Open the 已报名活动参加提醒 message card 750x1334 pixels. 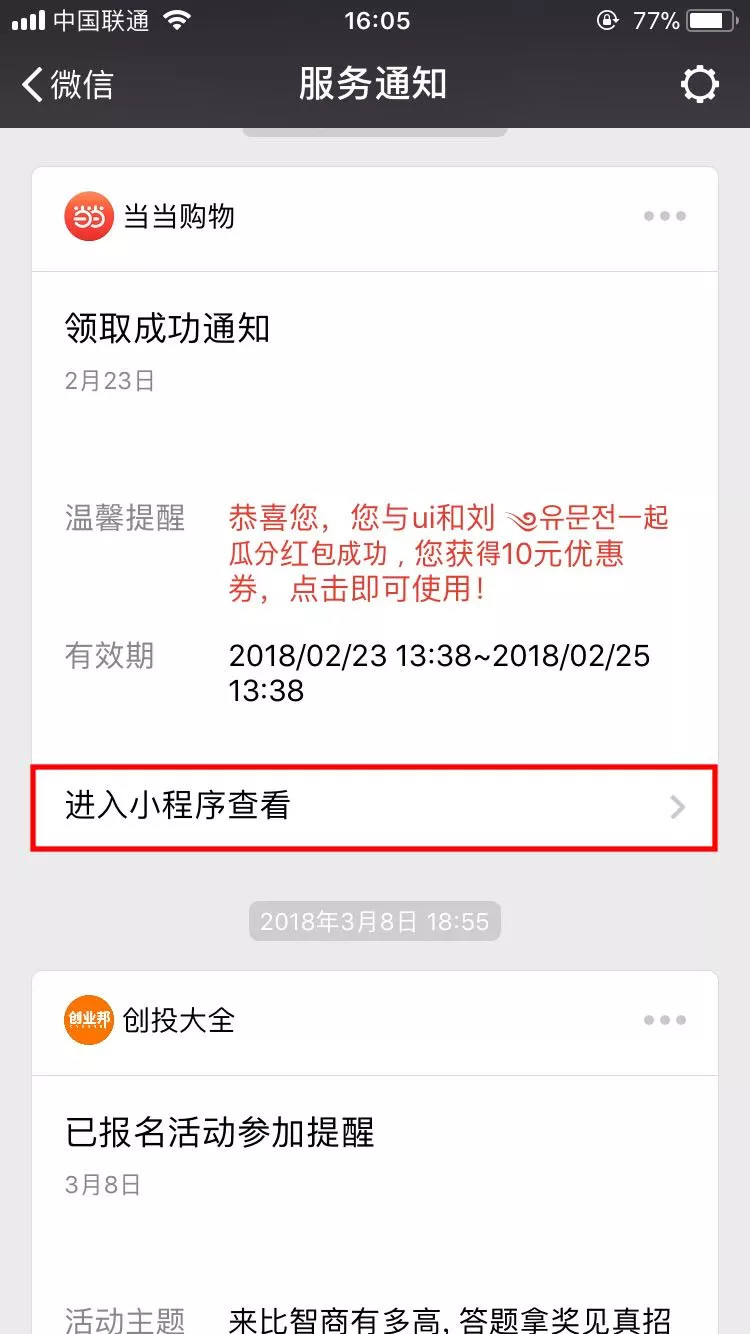pos(374,1200)
